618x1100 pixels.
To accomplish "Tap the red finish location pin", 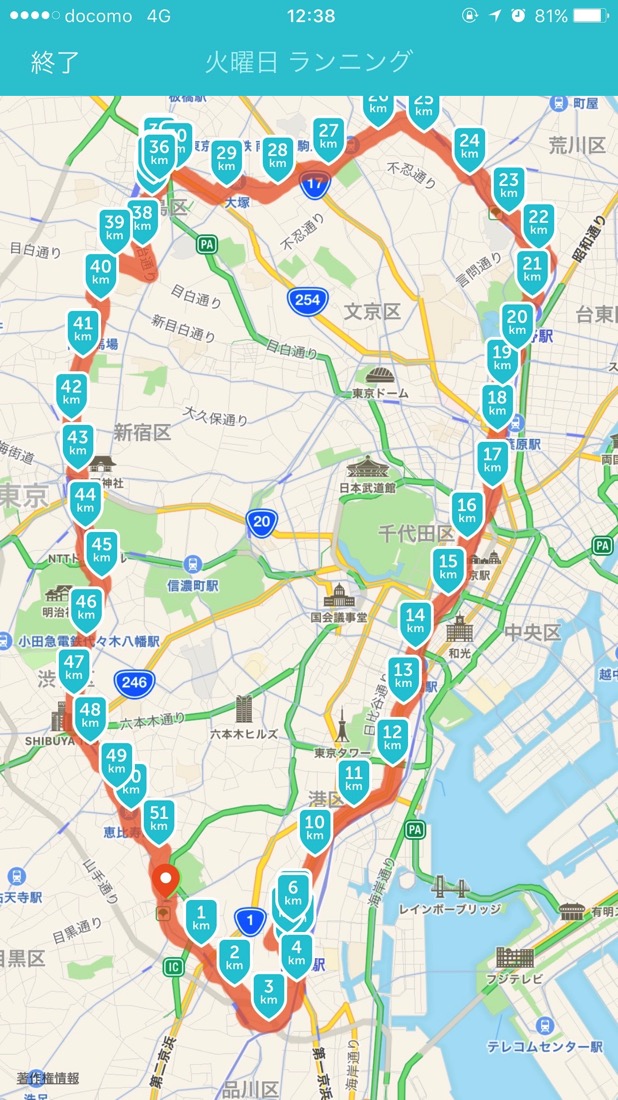I will pos(164,881).
